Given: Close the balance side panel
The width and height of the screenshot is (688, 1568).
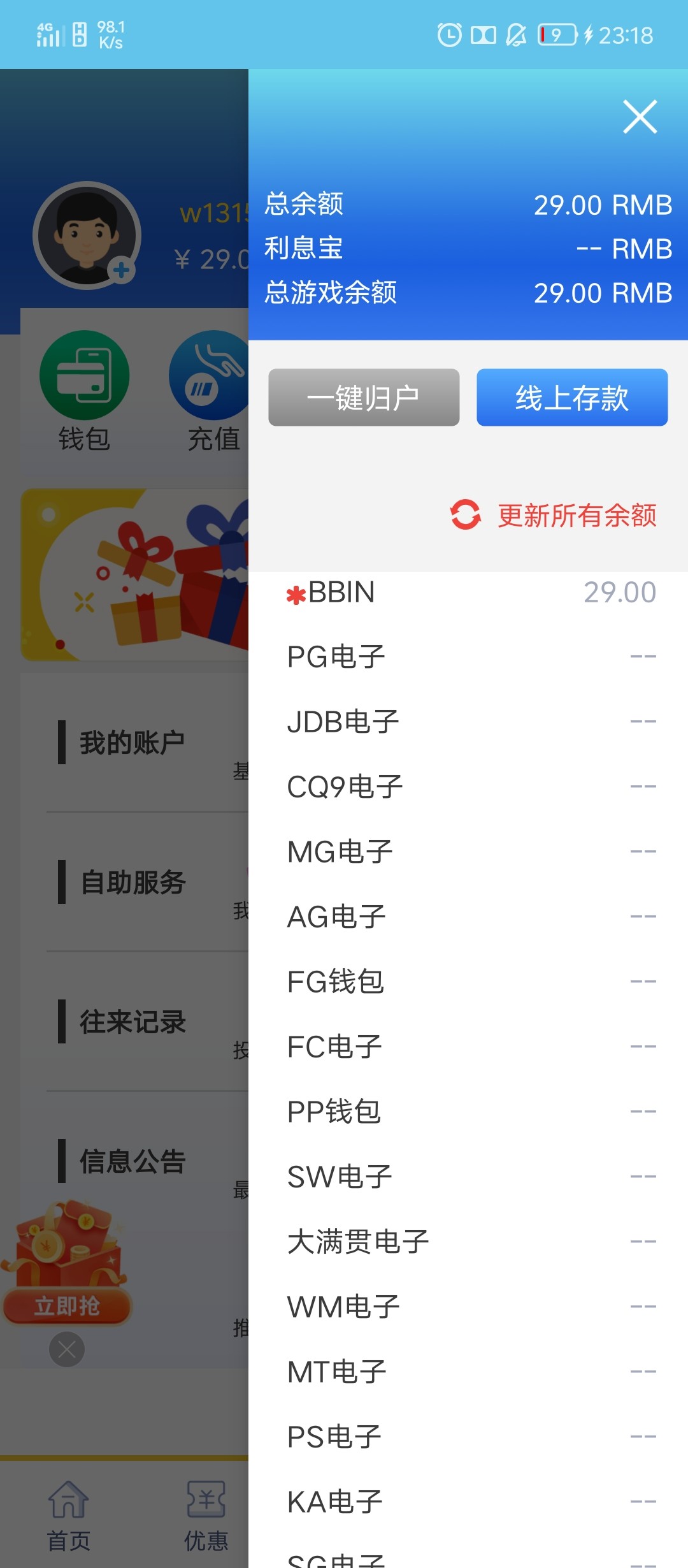Looking at the screenshot, I should point(640,117).
